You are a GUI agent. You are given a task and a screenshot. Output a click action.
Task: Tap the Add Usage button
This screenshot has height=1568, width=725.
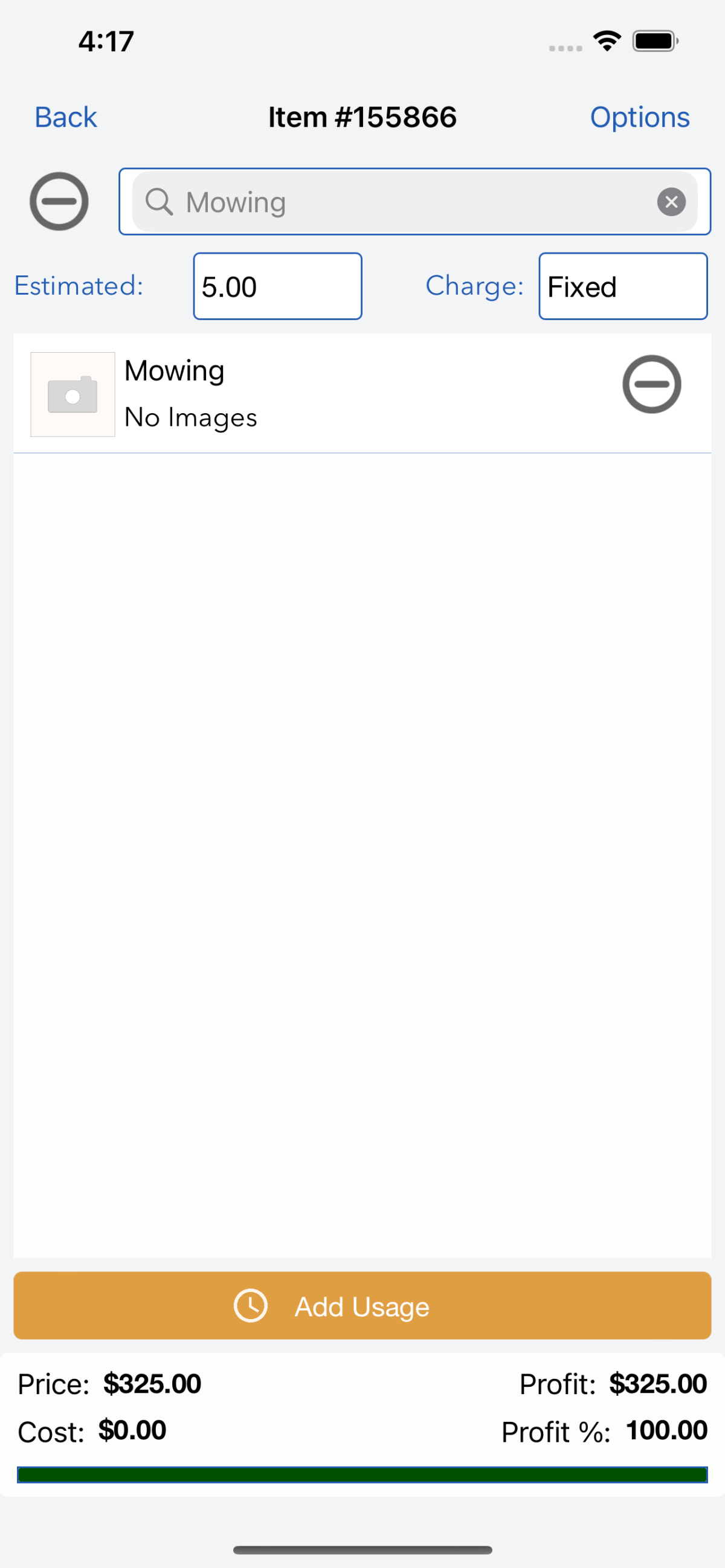(x=362, y=1306)
